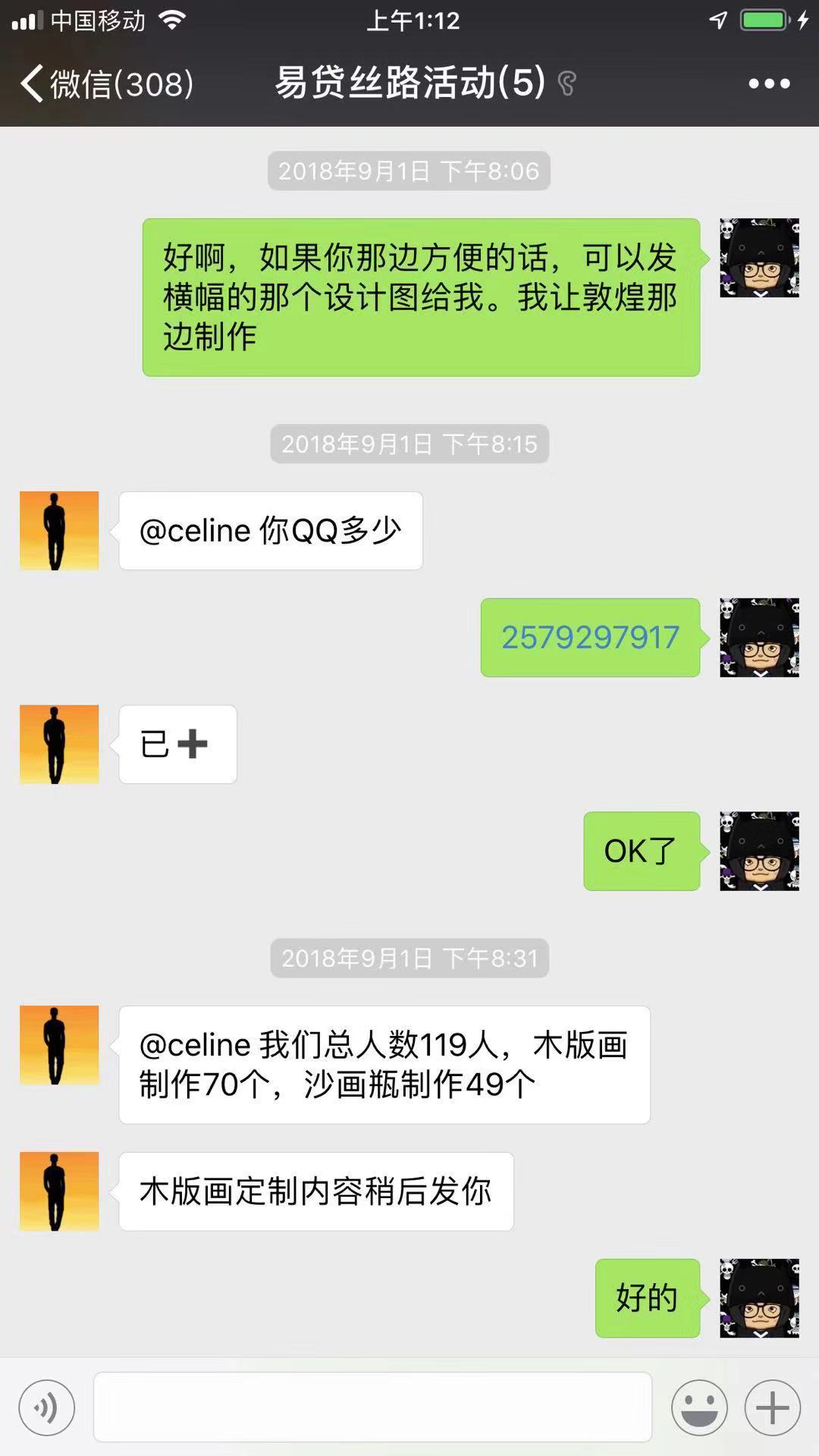Open the group chat details menu
Viewport: 819px width, 1456px height.
point(769,83)
